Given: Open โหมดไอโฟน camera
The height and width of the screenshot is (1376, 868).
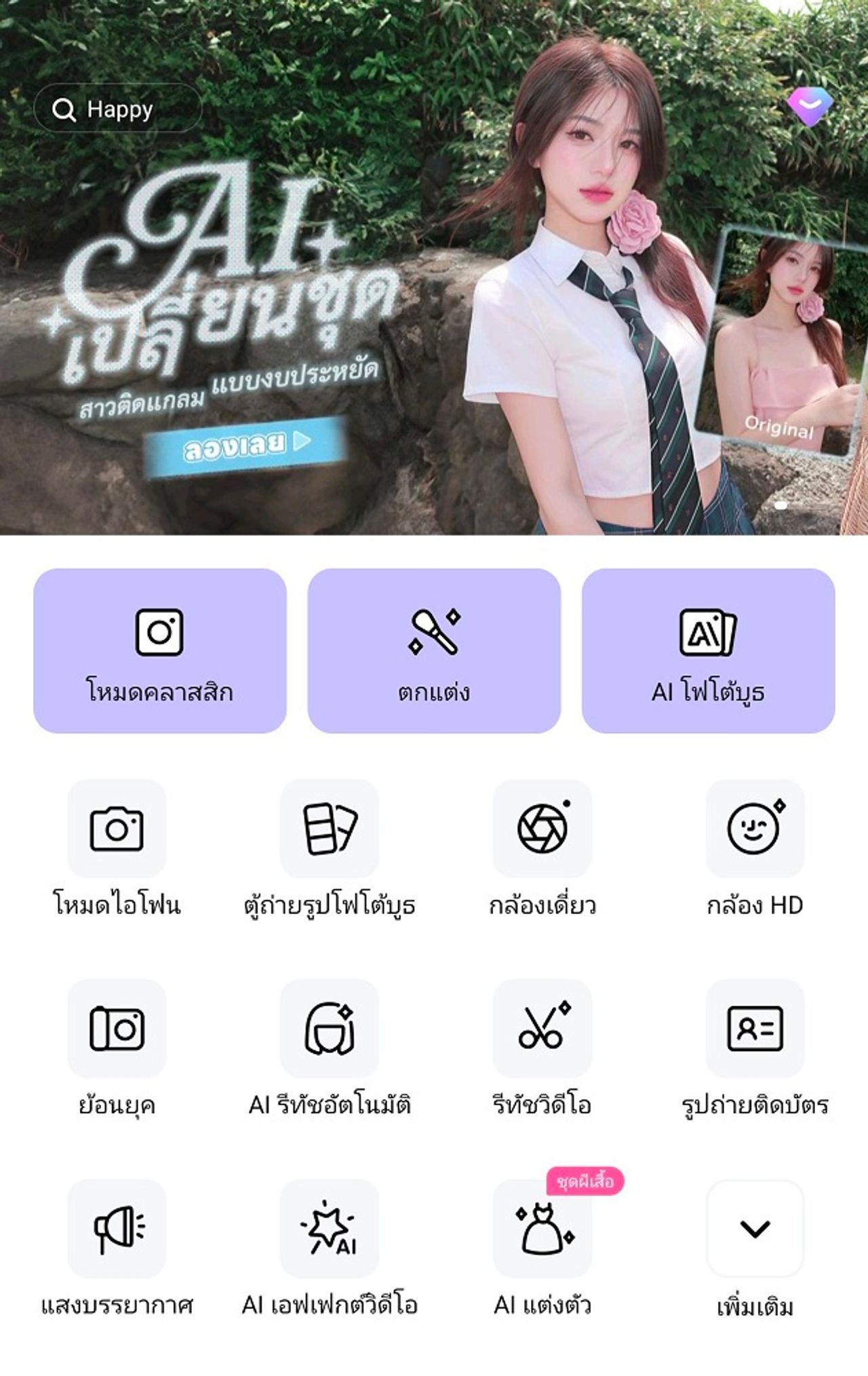Looking at the screenshot, I should click(117, 829).
